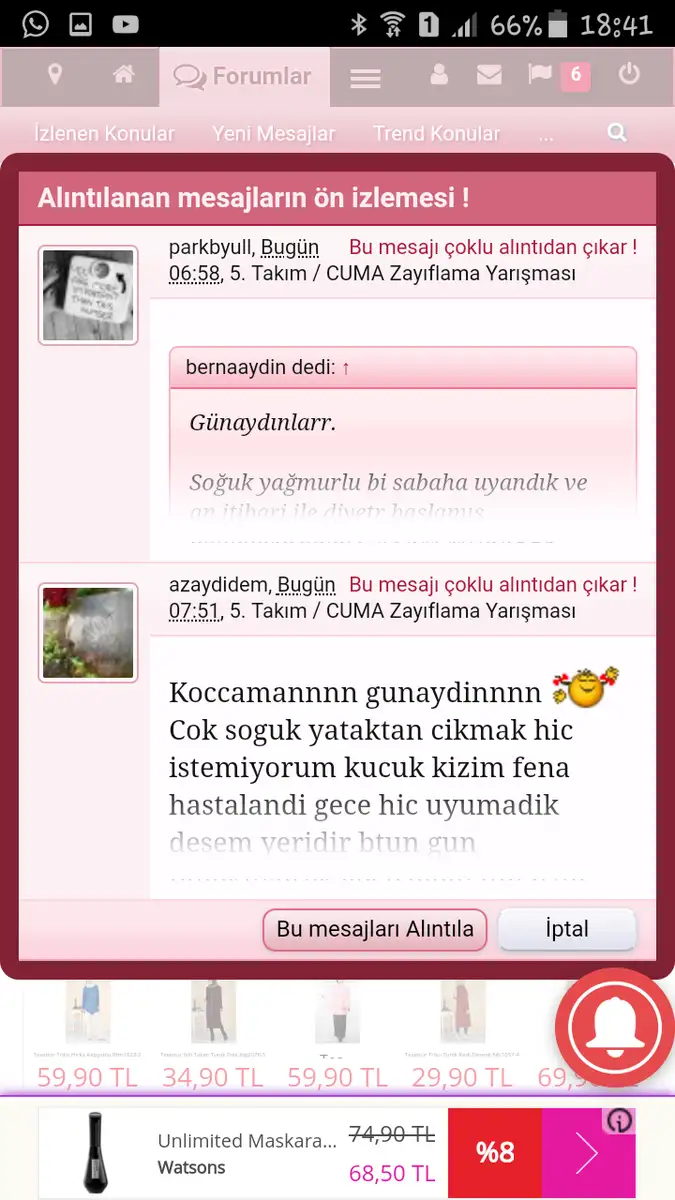Open the search magnifier icon
This screenshot has width=675, height=1200.
click(x=617, y=133)
